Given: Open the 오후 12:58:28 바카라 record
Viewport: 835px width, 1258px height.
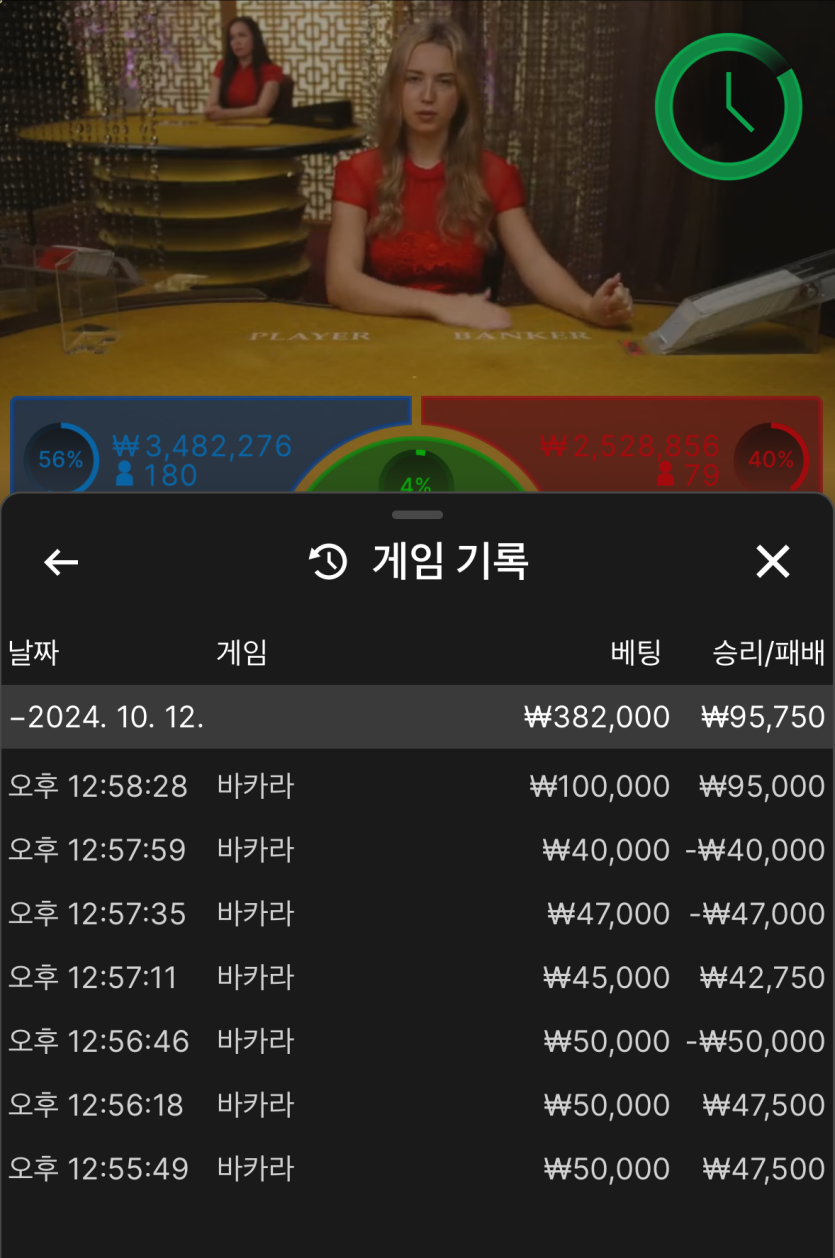Looking at the screenshot, I should 416,786.
